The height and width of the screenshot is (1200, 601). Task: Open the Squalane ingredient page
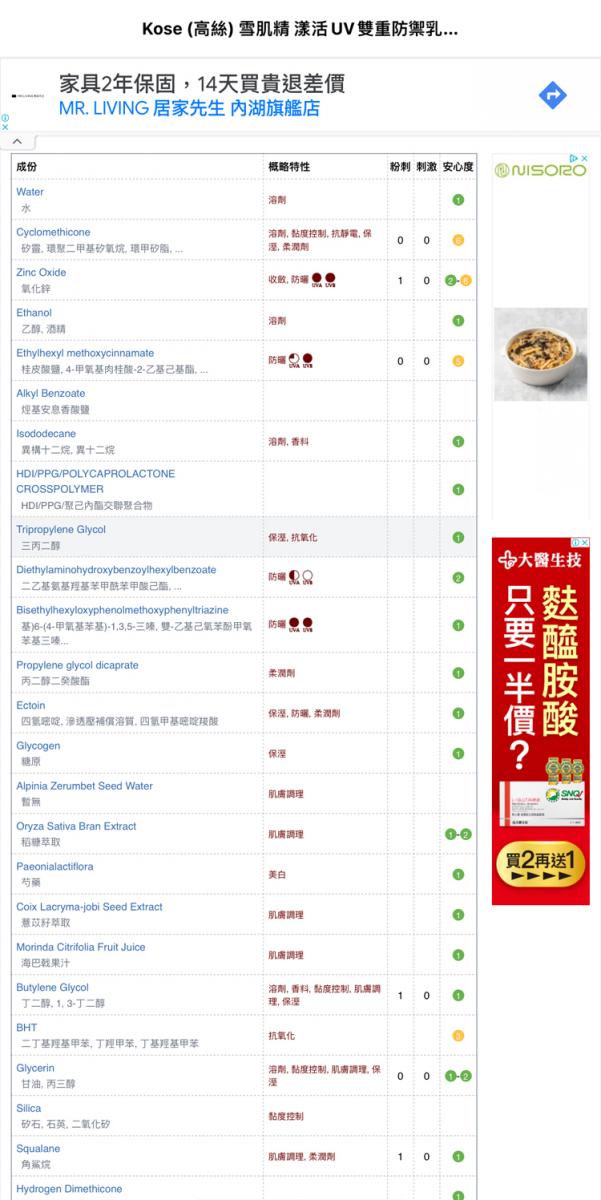pos(38,1148)
